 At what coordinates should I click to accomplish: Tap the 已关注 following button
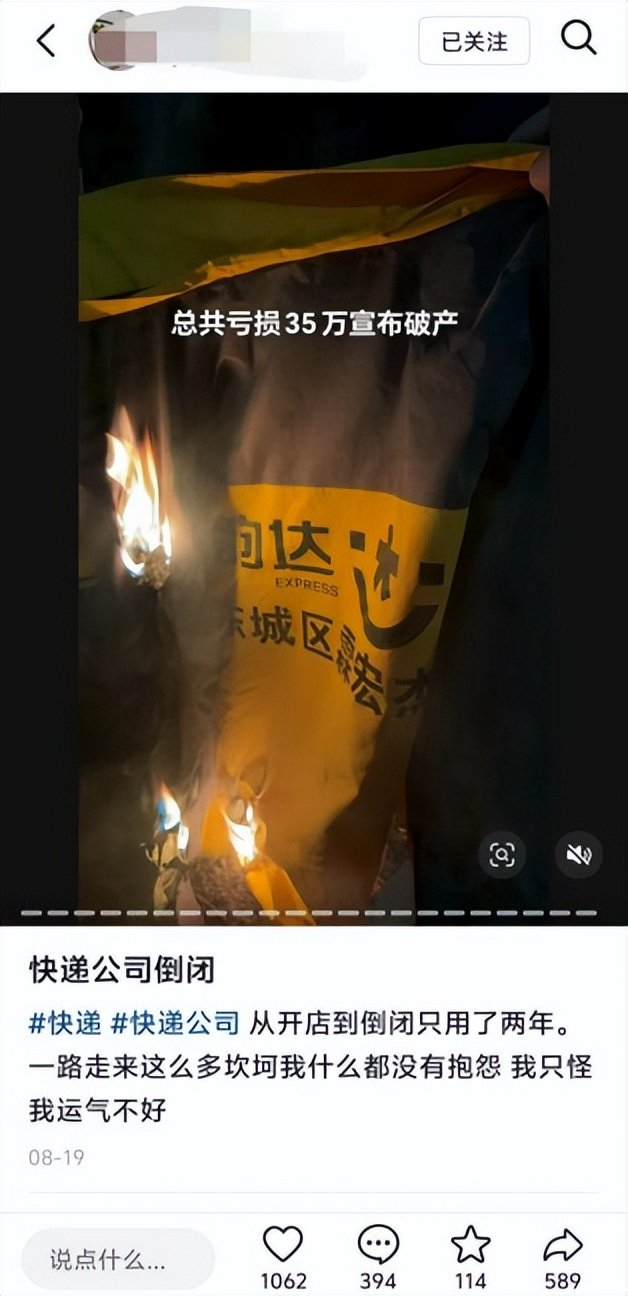coord(474,41)
